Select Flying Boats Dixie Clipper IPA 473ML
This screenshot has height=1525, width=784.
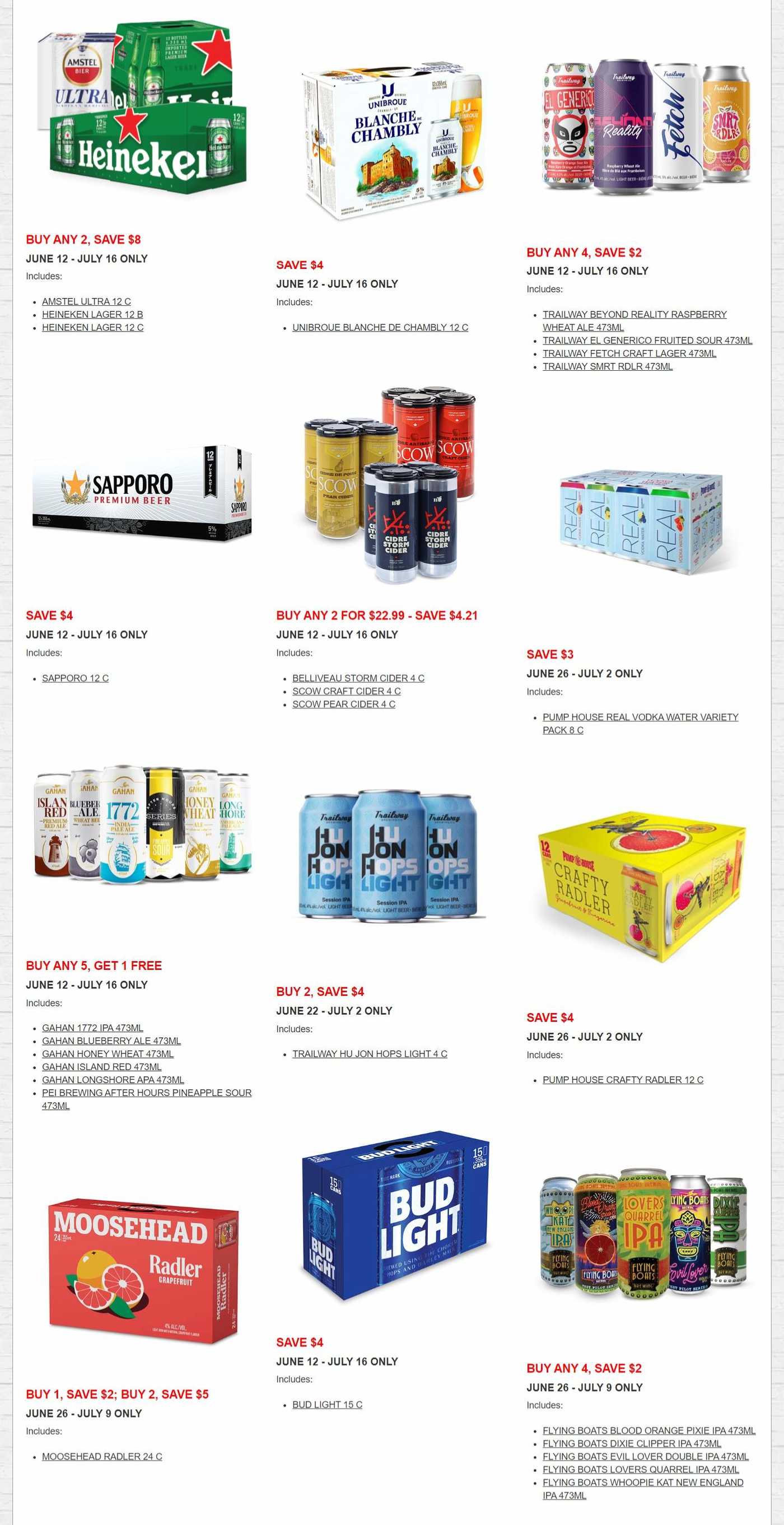click(x=632, y=1443)
